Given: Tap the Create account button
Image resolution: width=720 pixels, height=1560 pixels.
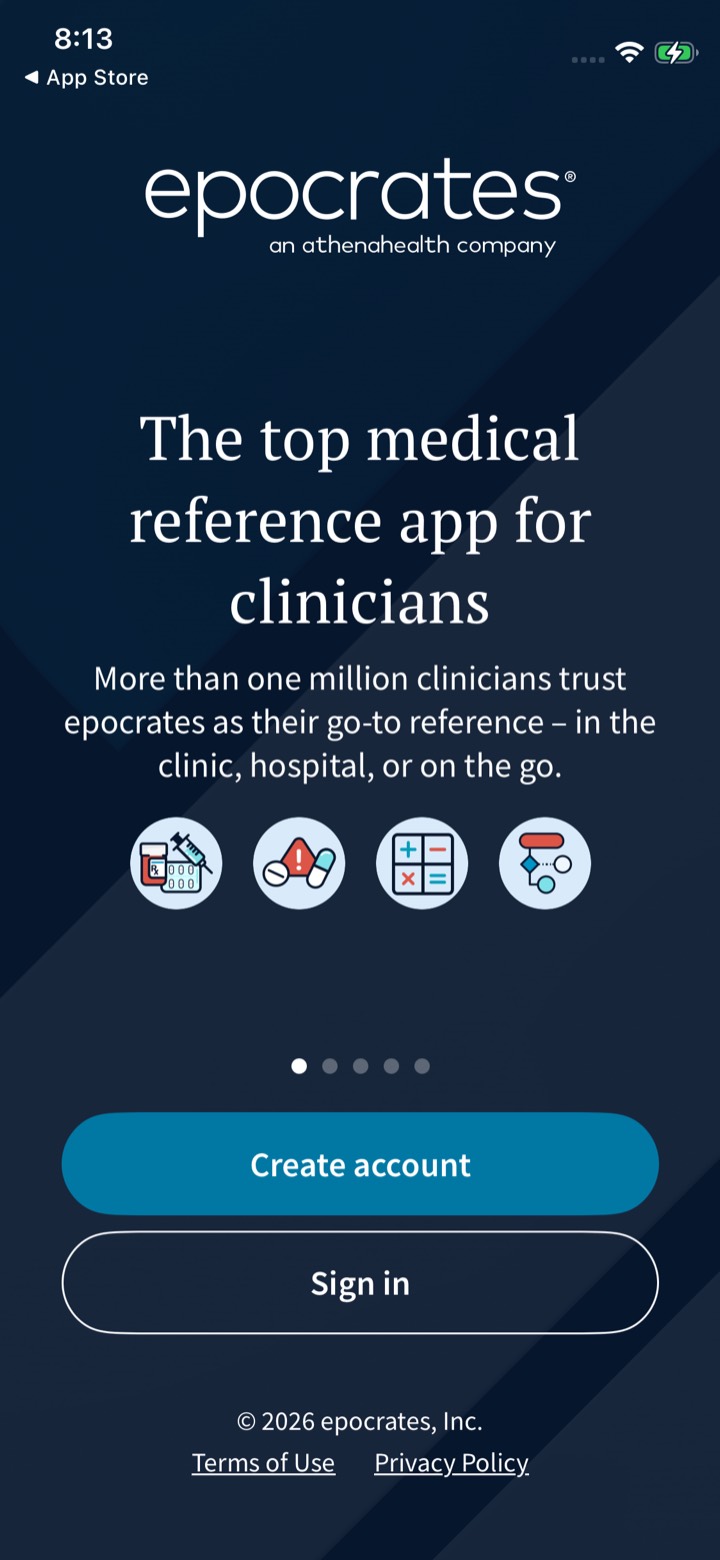Looking at the screenshot, I should [x=360, y=1164].
